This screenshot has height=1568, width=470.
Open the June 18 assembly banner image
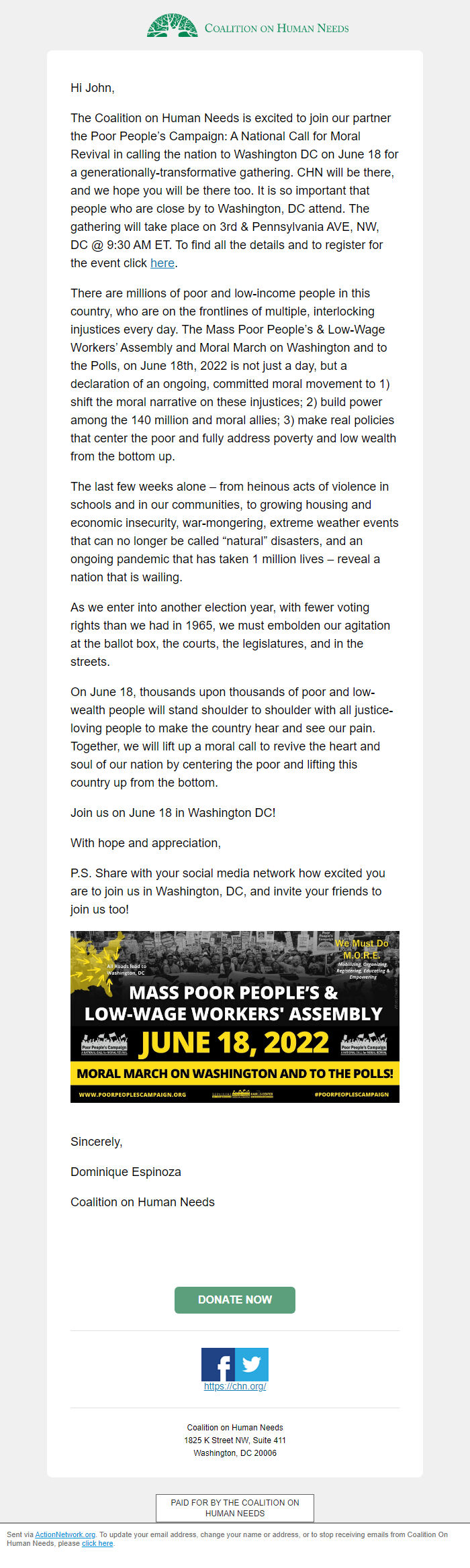click(235, 1016)
